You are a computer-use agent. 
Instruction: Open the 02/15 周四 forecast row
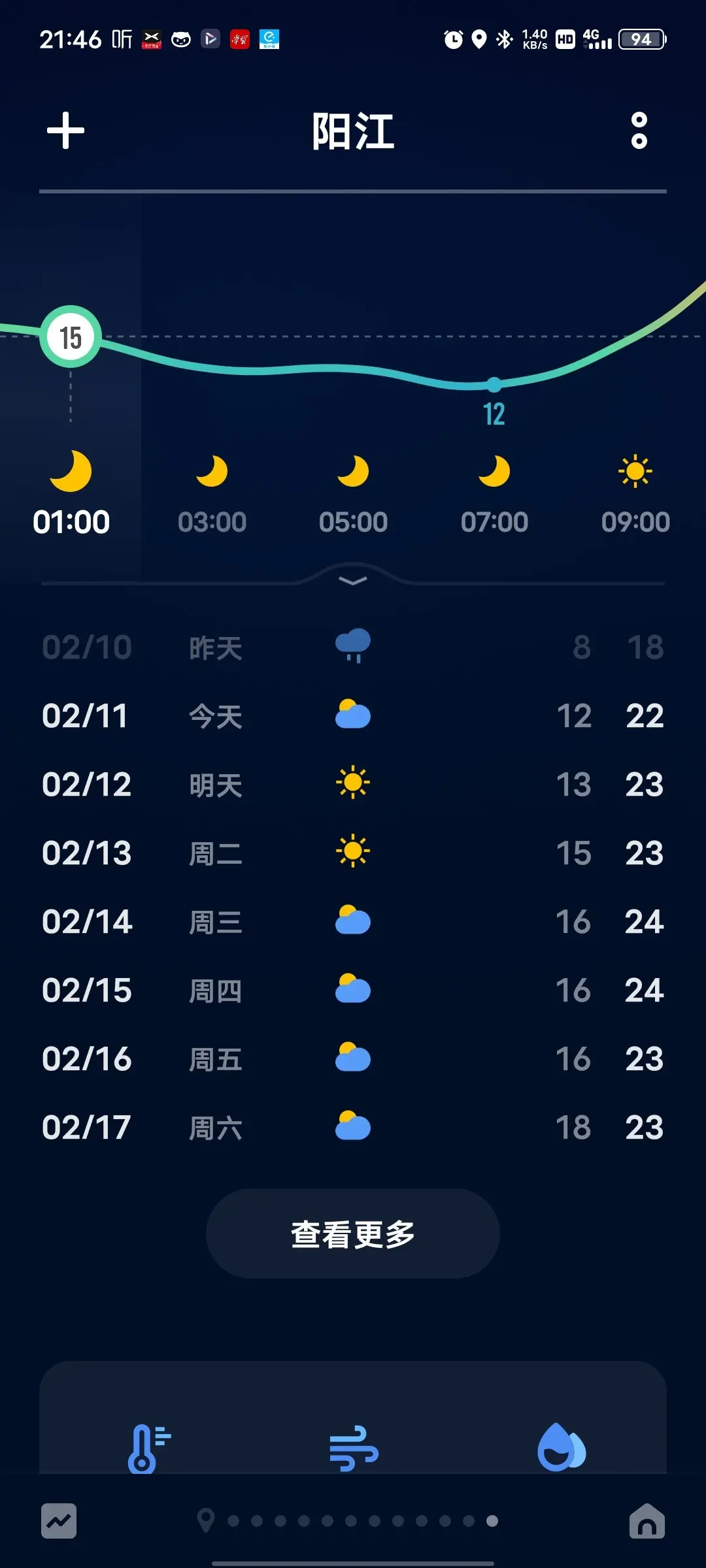[x=353, y=990]
